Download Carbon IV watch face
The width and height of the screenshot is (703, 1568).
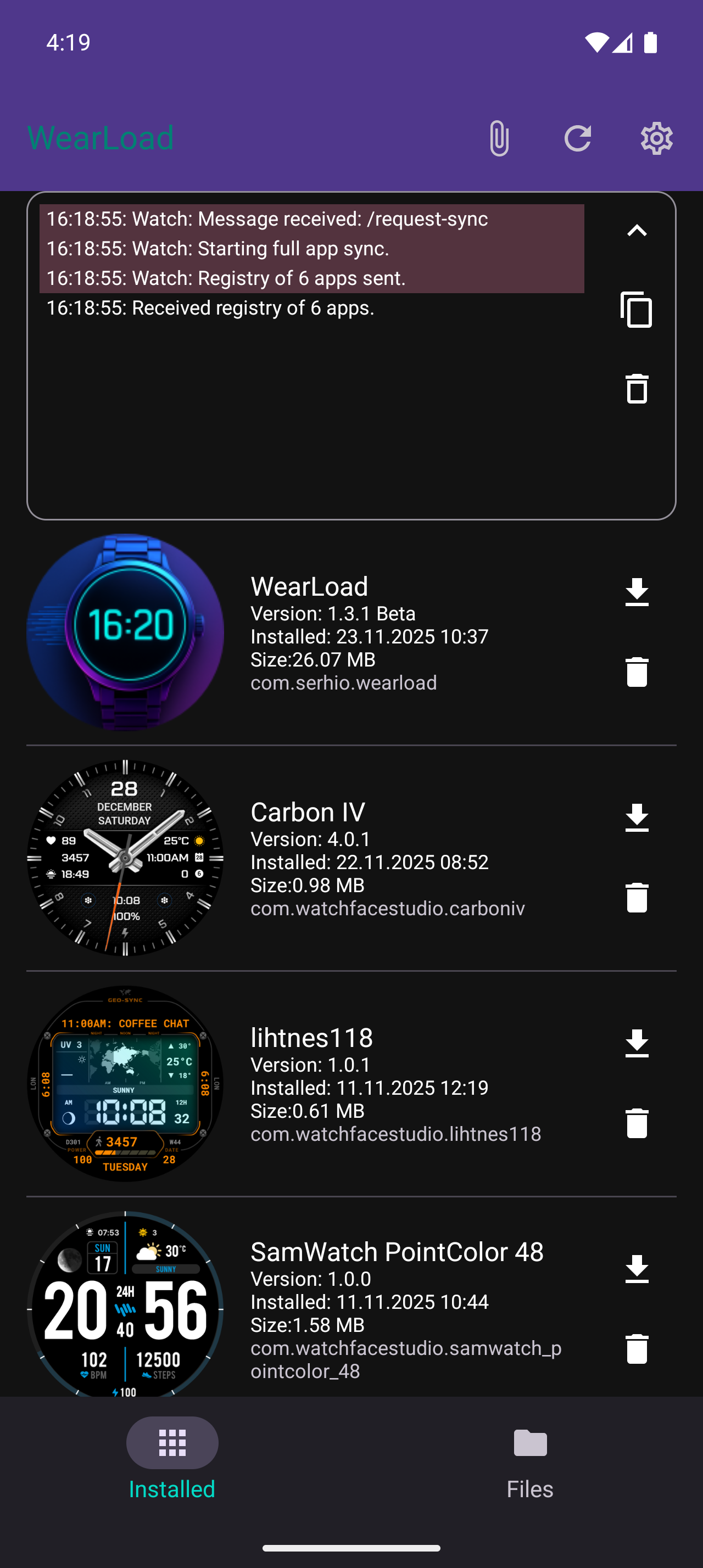coord(637,818)
